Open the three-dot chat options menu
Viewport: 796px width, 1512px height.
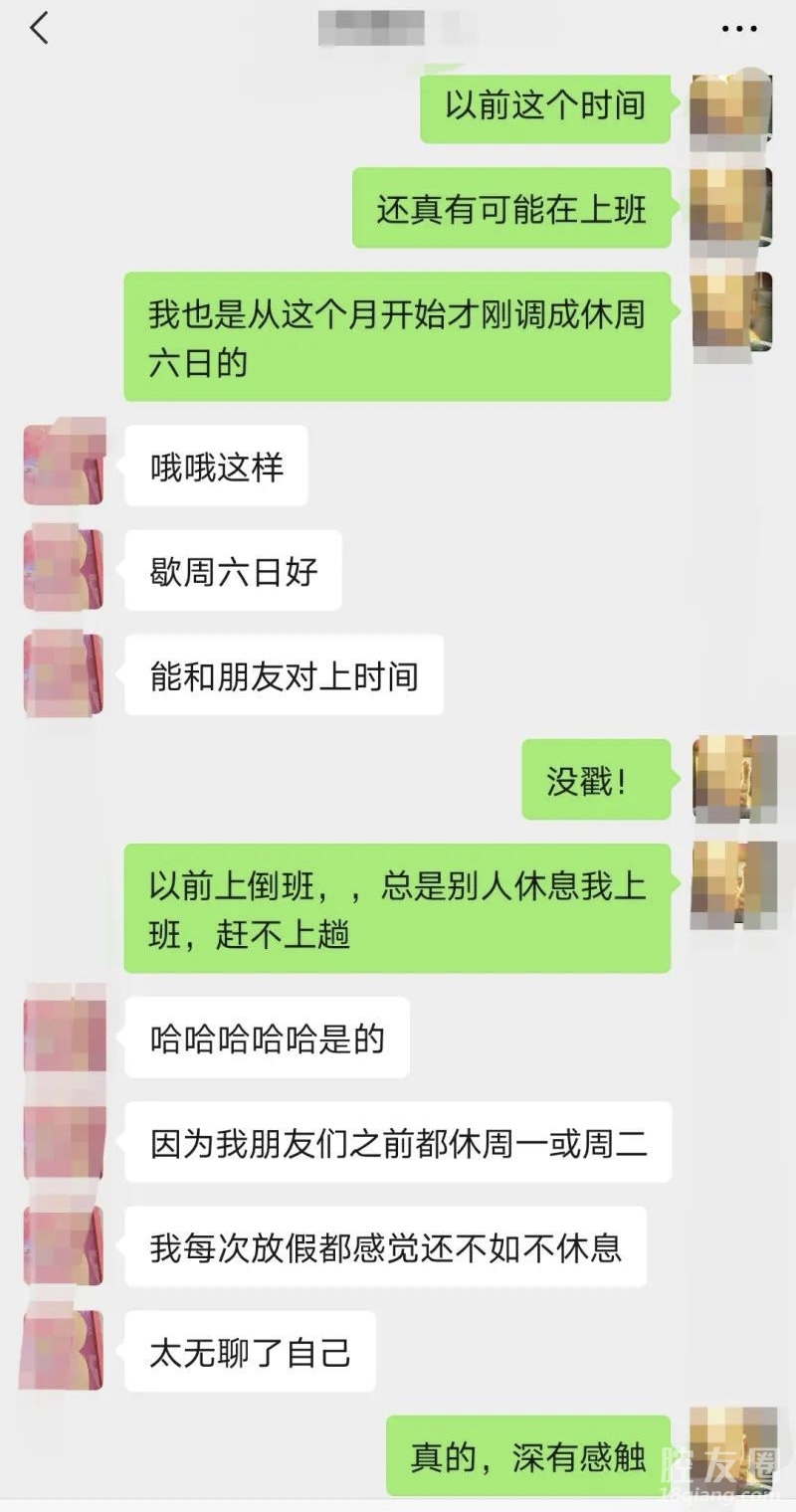(738, 29)
